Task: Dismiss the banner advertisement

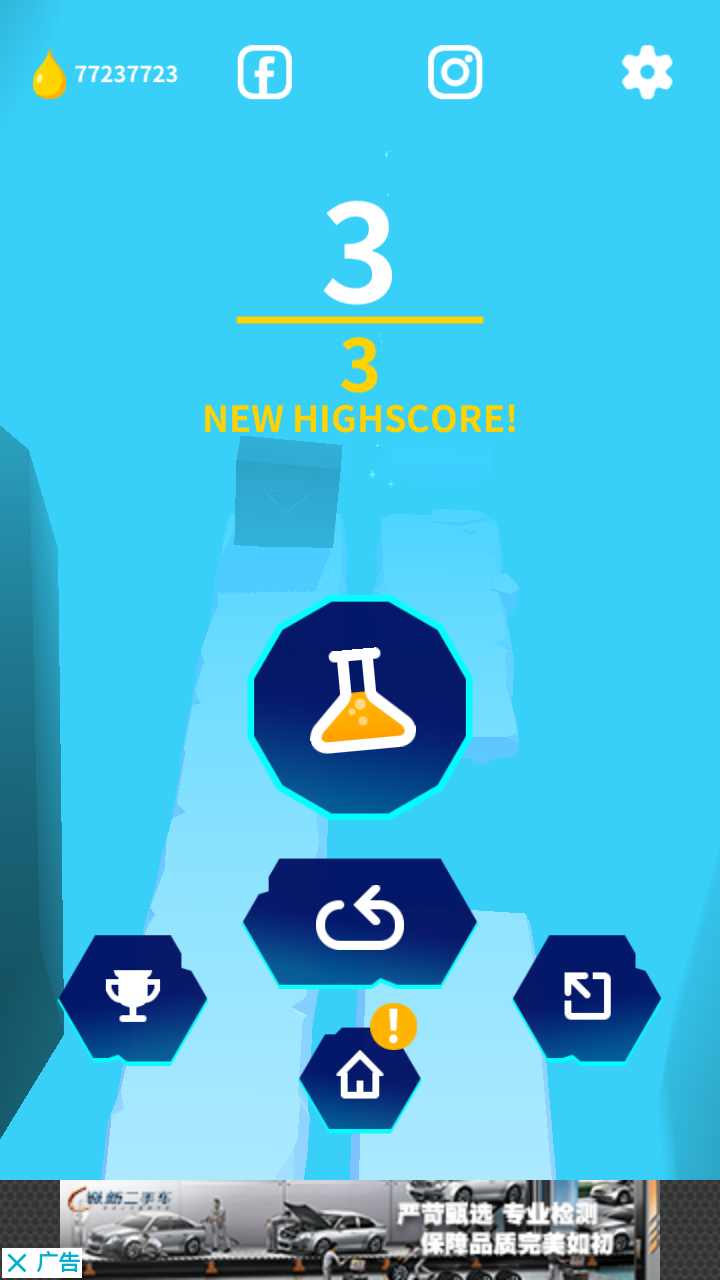Action: click(17, 1263)
